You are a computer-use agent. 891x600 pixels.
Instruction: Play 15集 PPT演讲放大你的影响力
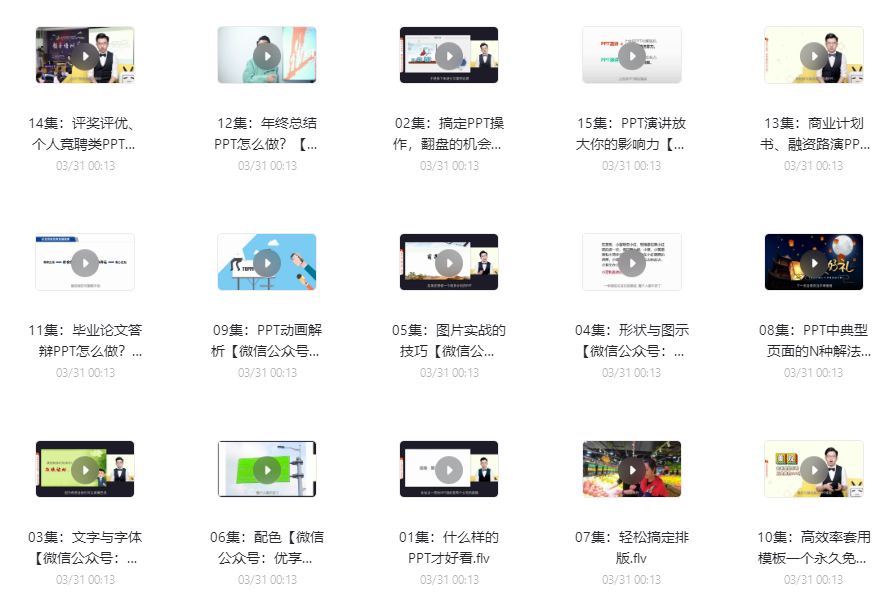tap(631, 56)
